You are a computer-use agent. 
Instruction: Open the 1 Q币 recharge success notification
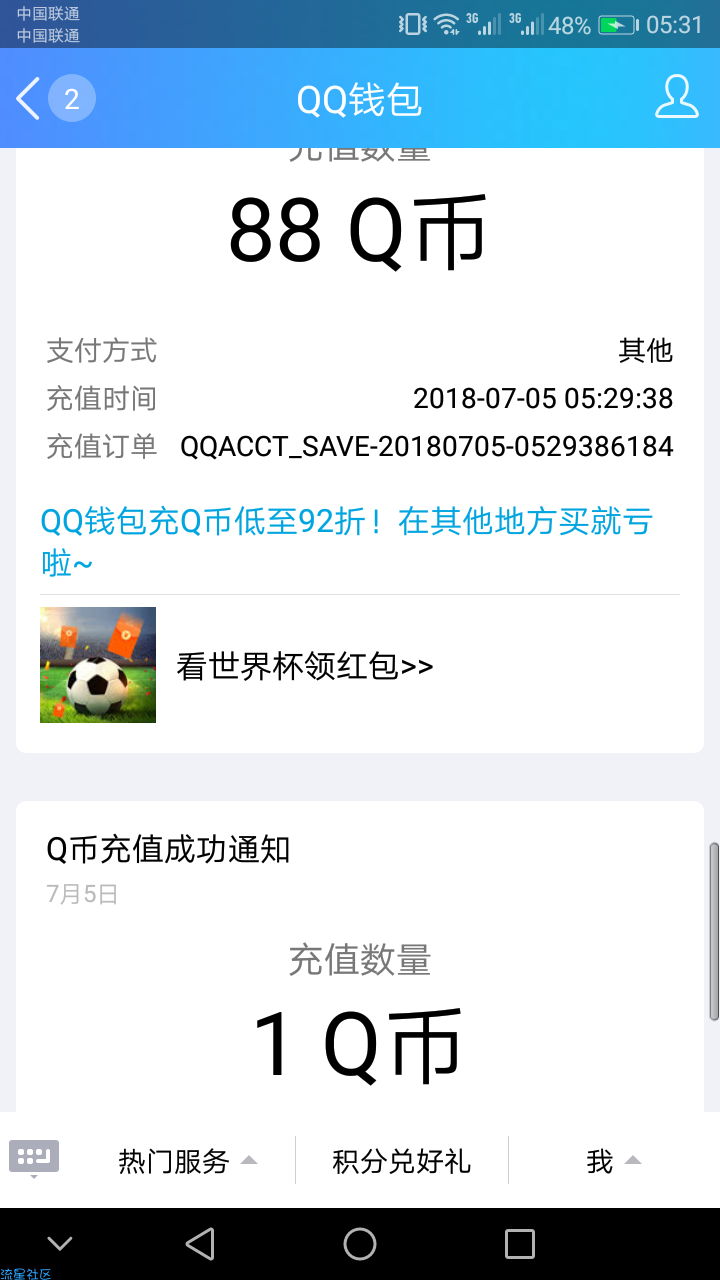358,960
